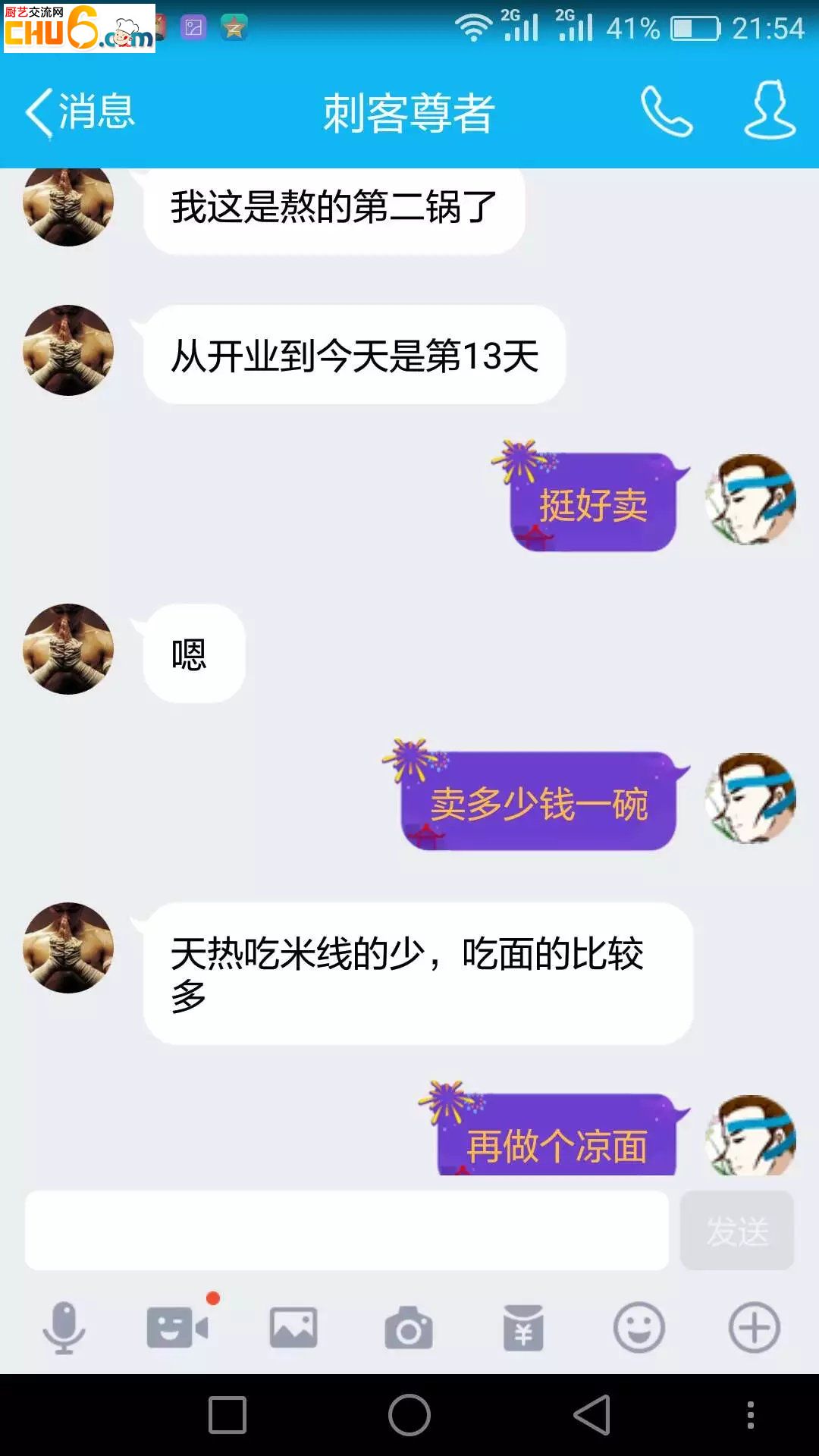Send a red packet with the ¥ icon

point(523,1328)
